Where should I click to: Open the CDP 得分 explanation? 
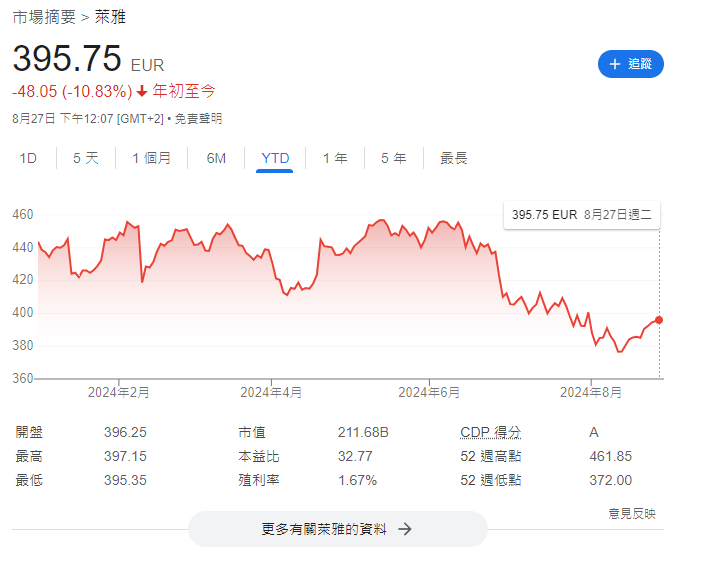point(490,432)
